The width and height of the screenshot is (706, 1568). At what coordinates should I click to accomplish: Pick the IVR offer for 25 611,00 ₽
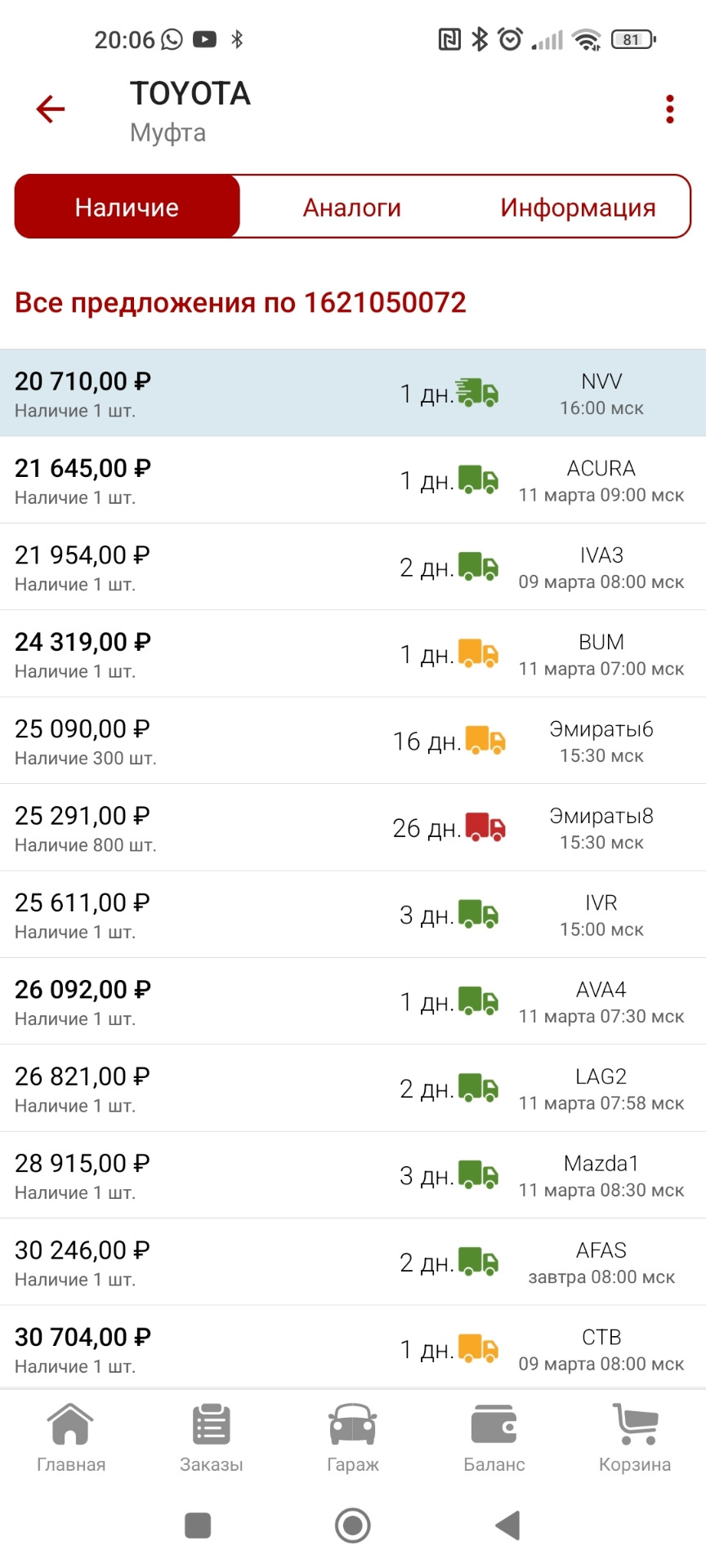353,915
